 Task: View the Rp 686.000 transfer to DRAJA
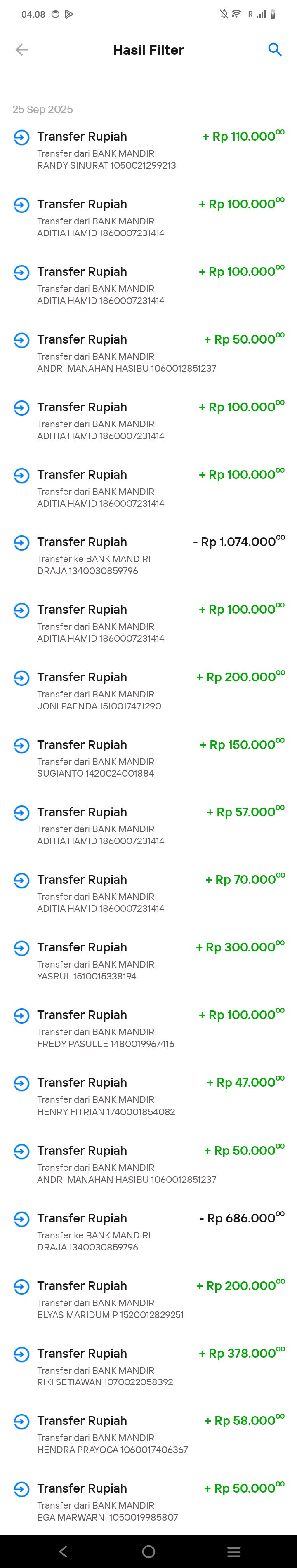[148, 1232]
